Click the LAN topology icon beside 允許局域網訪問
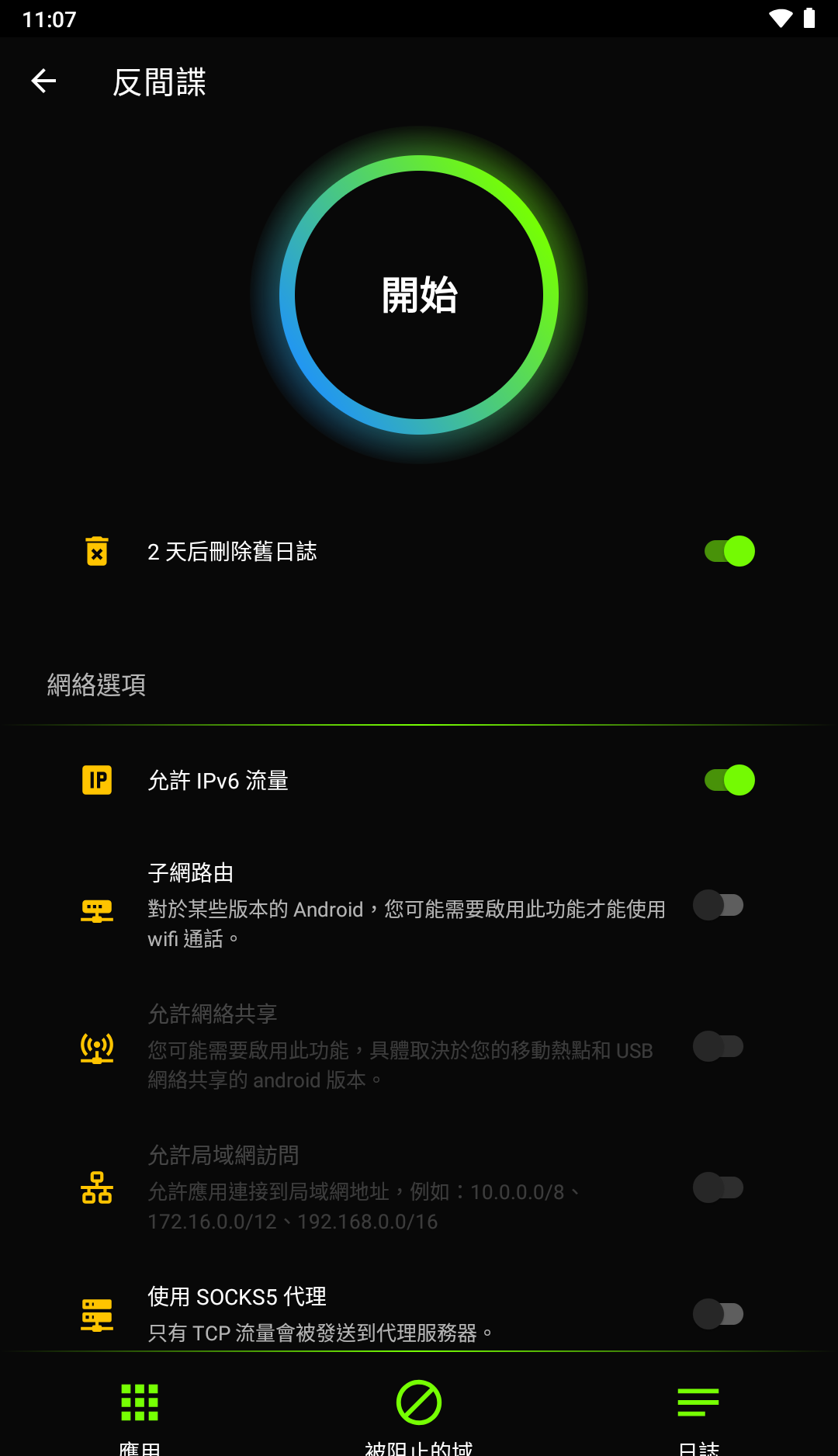Screen dimensions: 838x1456 tap(96, 1187)
